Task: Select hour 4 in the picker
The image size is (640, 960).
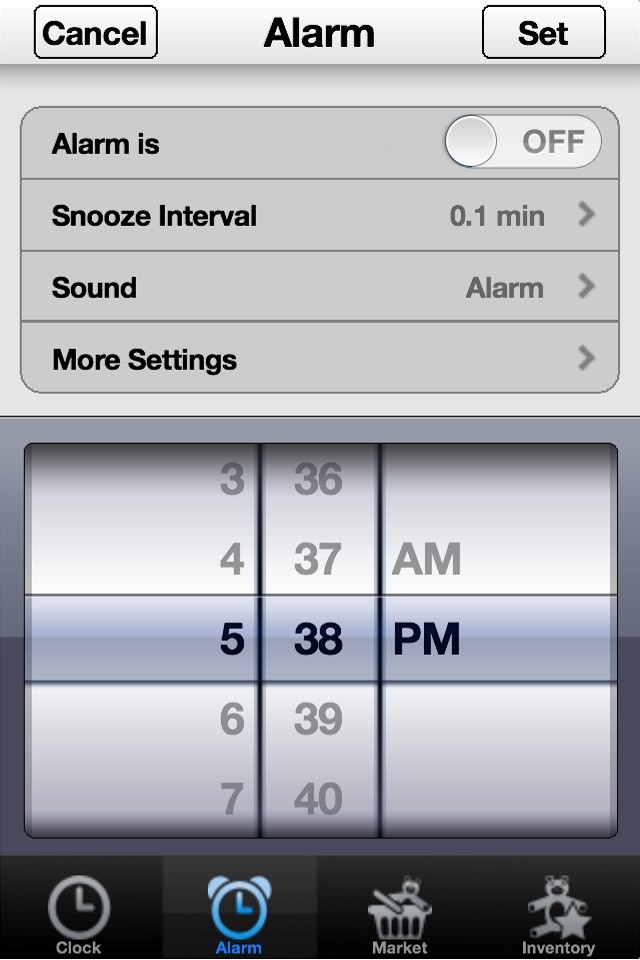Action: tap(231, 559)
